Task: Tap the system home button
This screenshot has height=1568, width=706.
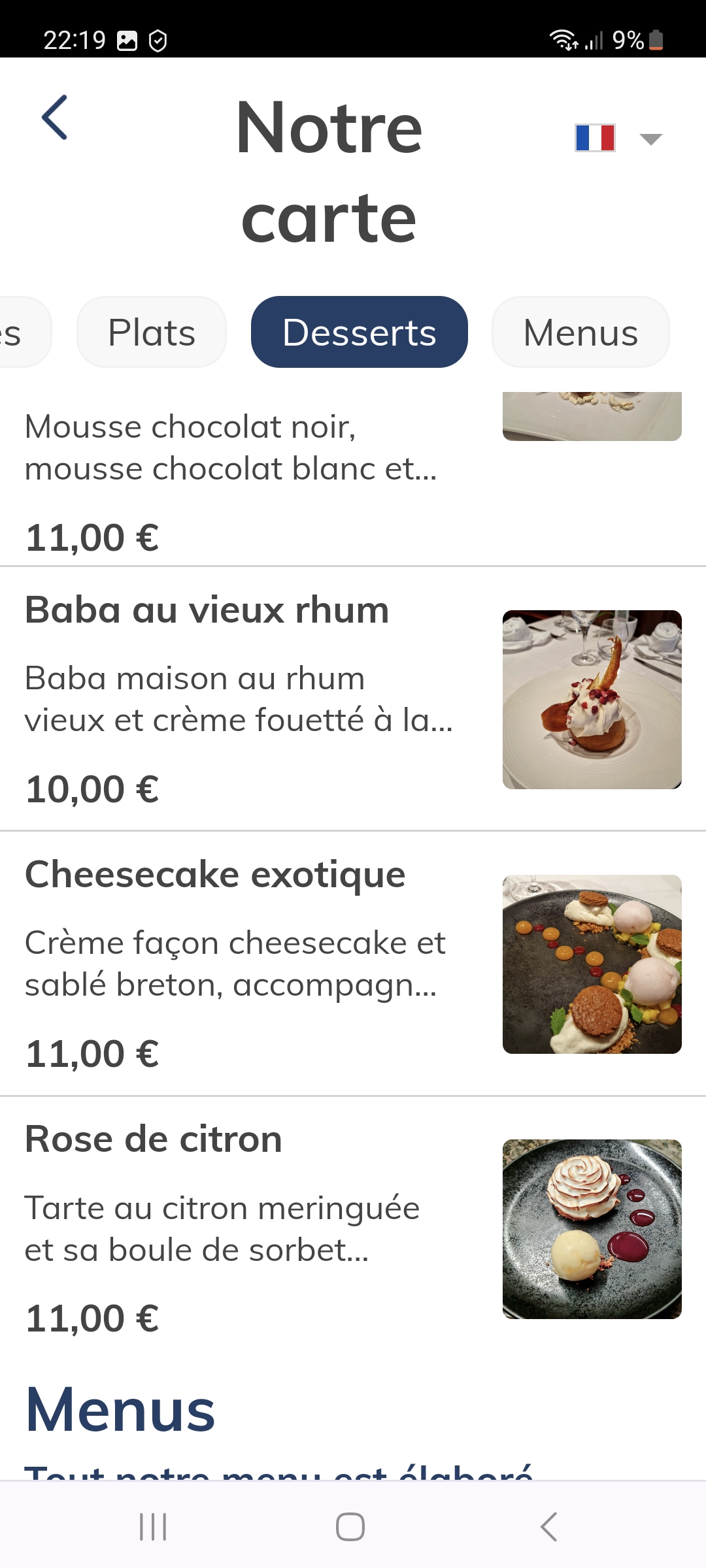Action: tap(350, 1527)
